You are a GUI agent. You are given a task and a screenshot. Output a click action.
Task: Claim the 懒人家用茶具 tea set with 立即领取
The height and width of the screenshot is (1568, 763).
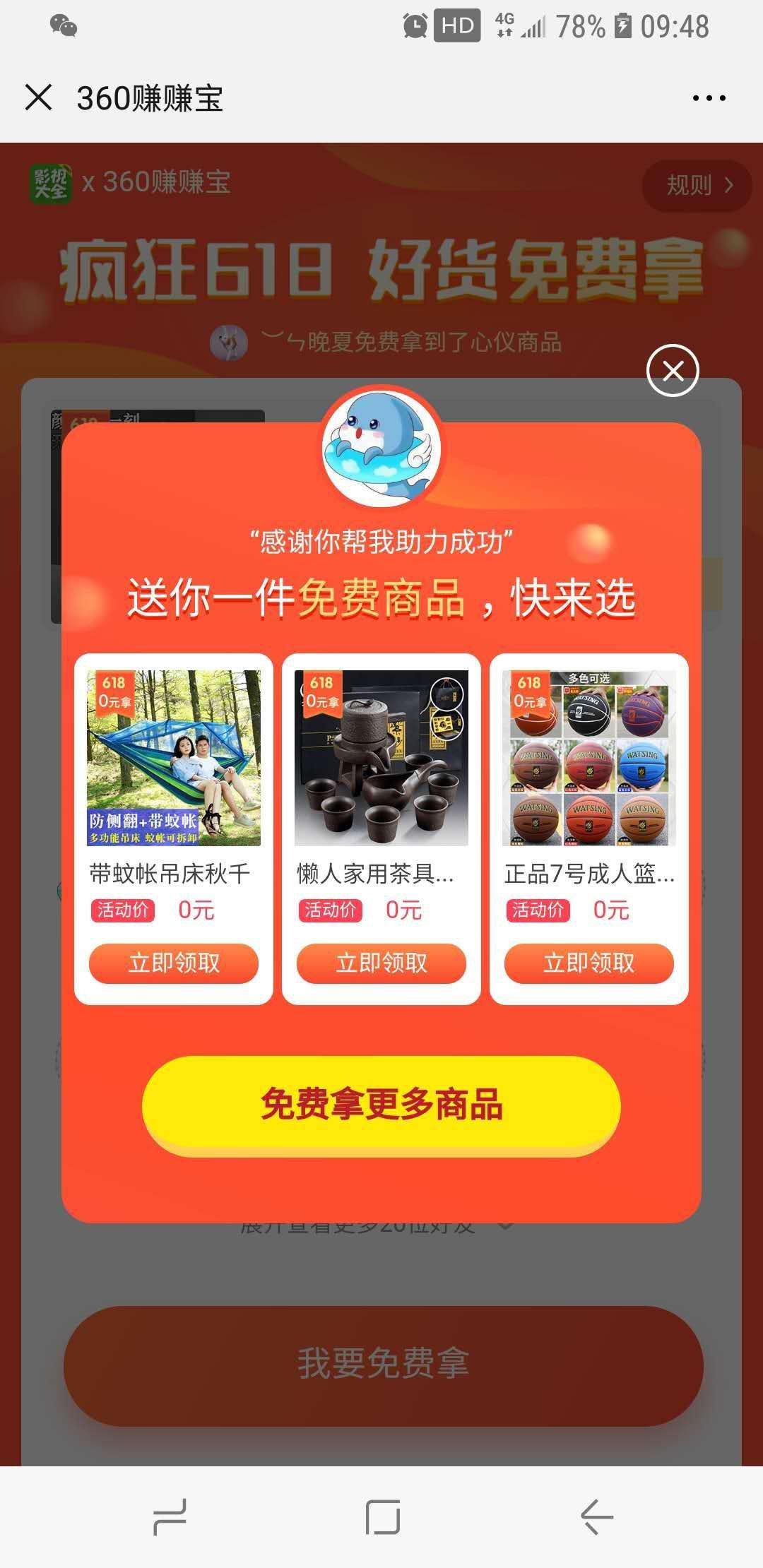point(381,963)
